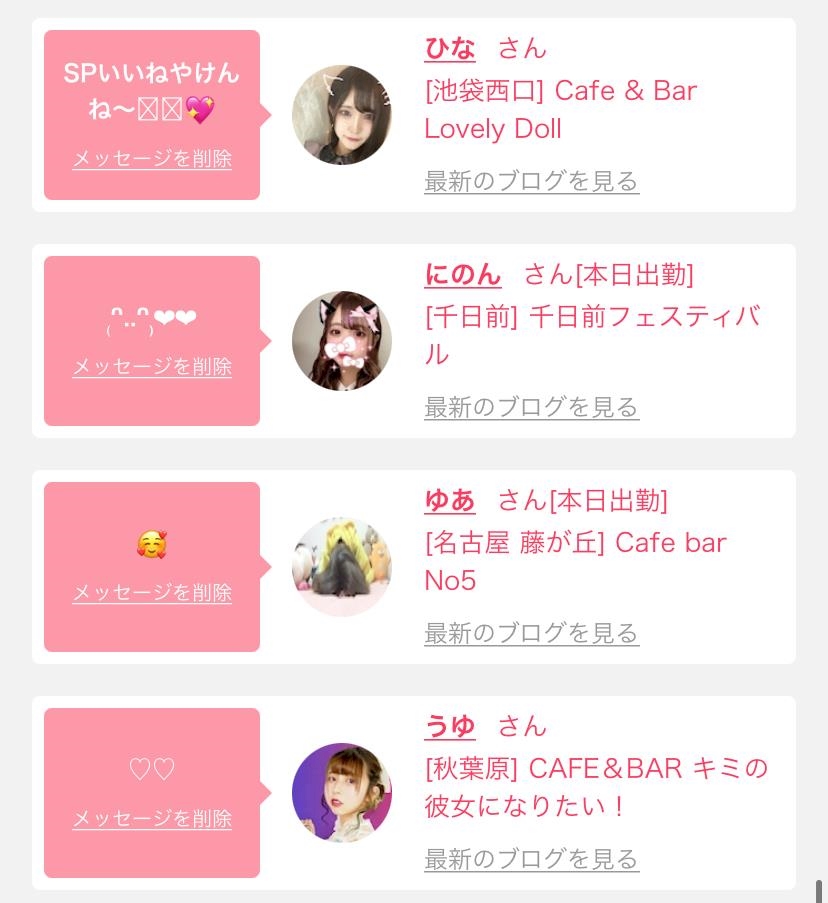
Task: Open ゆあ's profile name link
Action: pyautogui.click(x=449, y=500)
